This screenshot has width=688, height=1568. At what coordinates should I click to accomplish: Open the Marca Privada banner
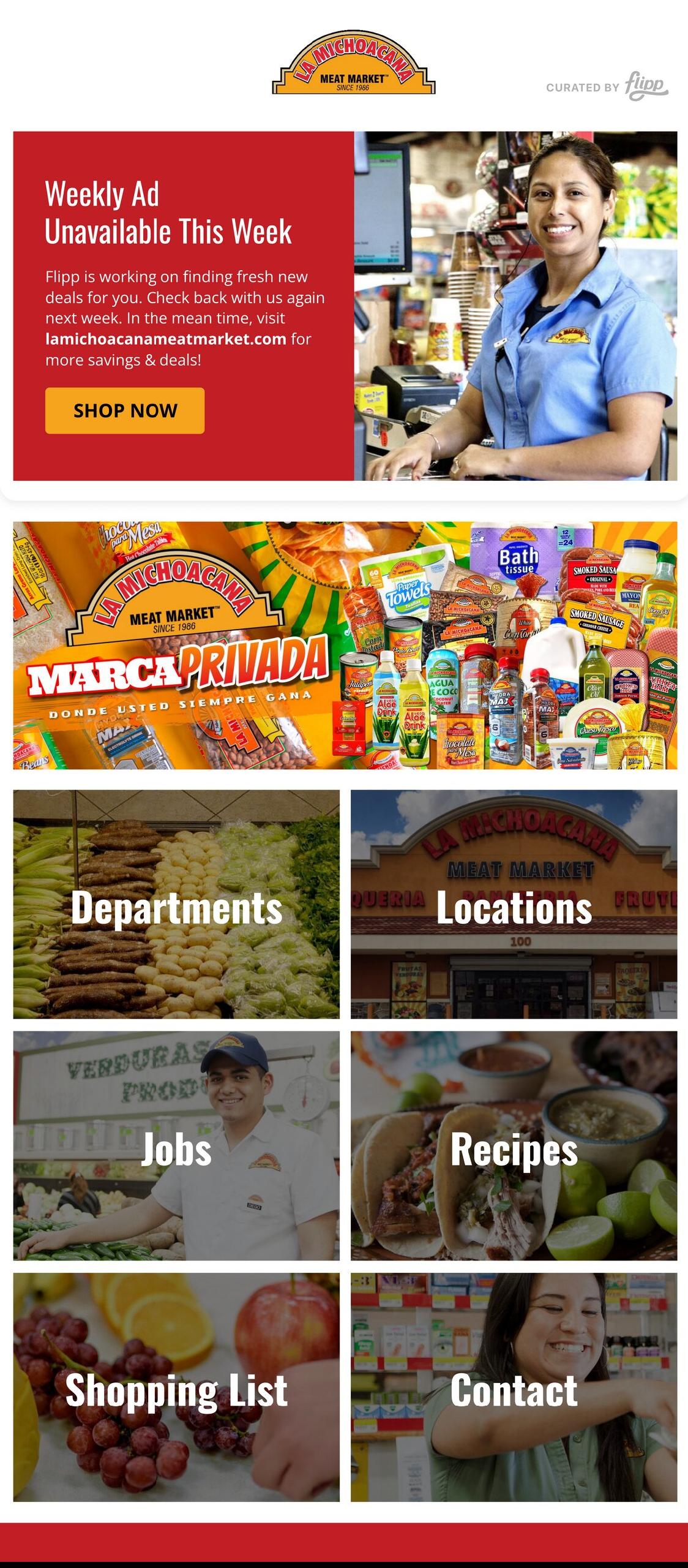click(x=345, y=645)
